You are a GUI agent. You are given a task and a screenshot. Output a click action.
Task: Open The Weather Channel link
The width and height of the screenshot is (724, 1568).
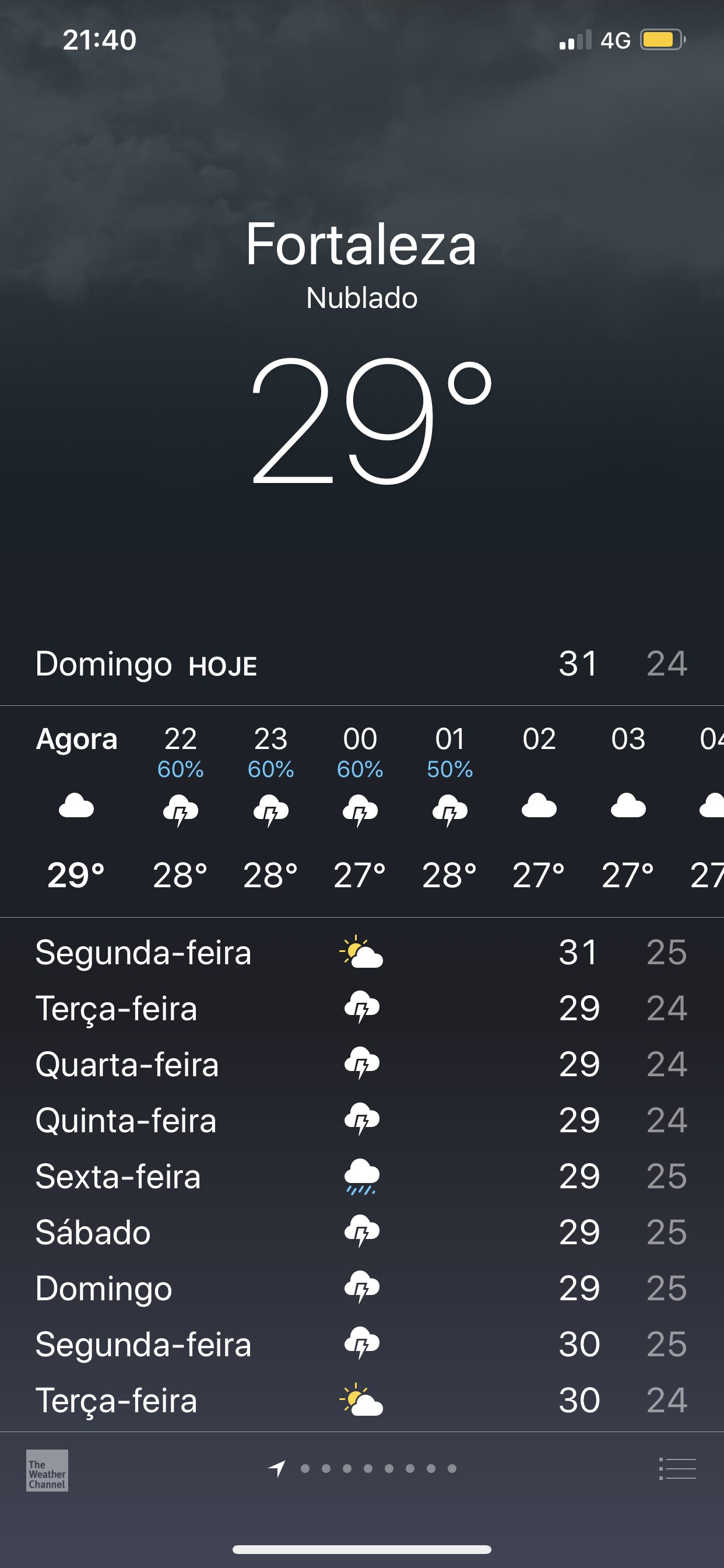click(47, 1470)
